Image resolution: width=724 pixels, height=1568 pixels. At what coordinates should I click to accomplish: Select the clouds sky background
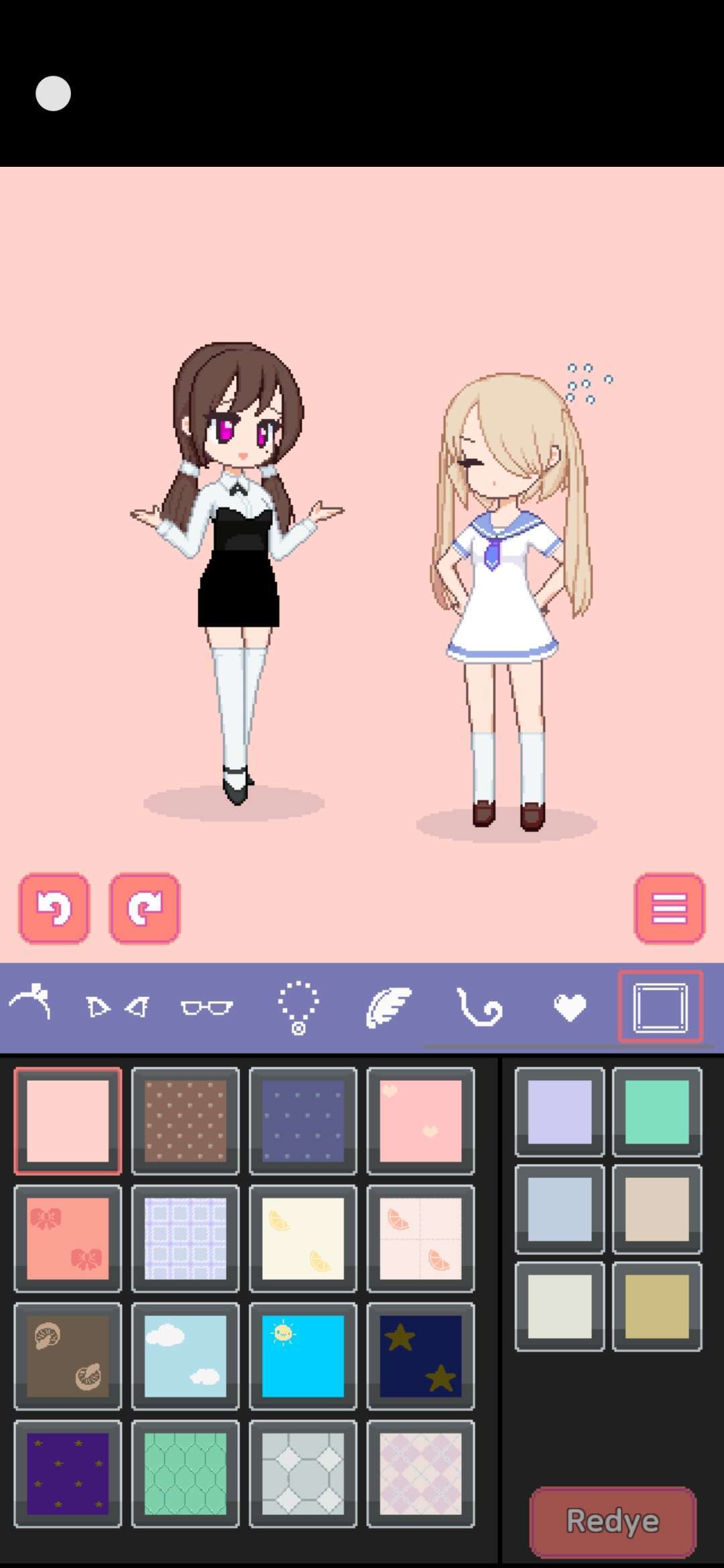pyautogui.click(x=185, y=1356)
